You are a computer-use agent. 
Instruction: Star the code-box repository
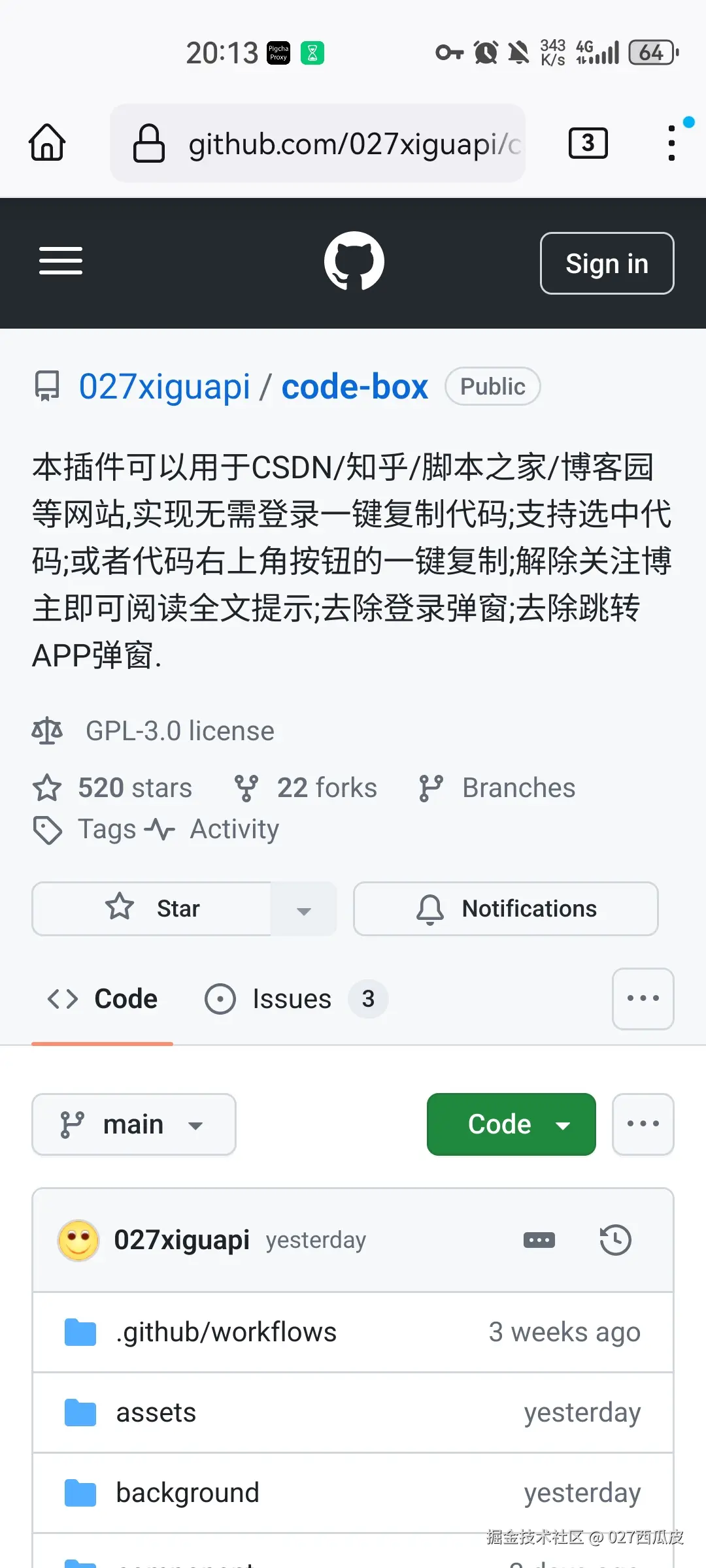tap(152, 908)
